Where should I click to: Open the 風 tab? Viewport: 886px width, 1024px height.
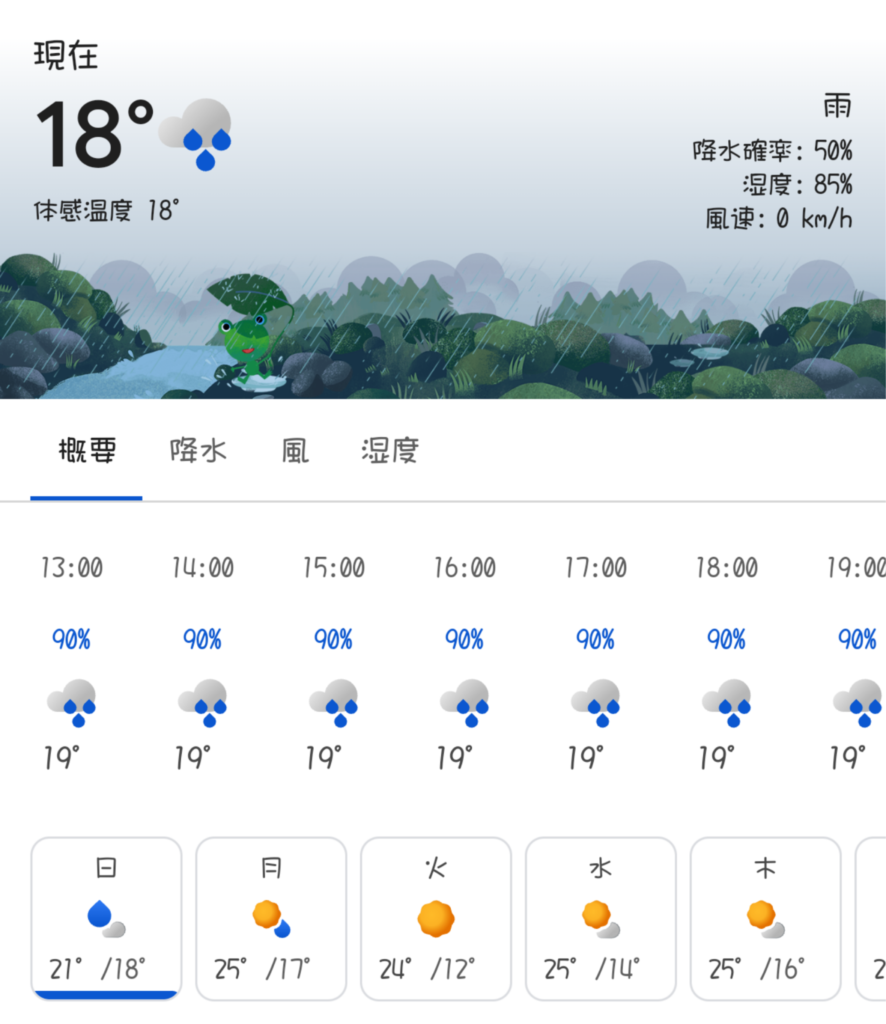coord(295,451)
